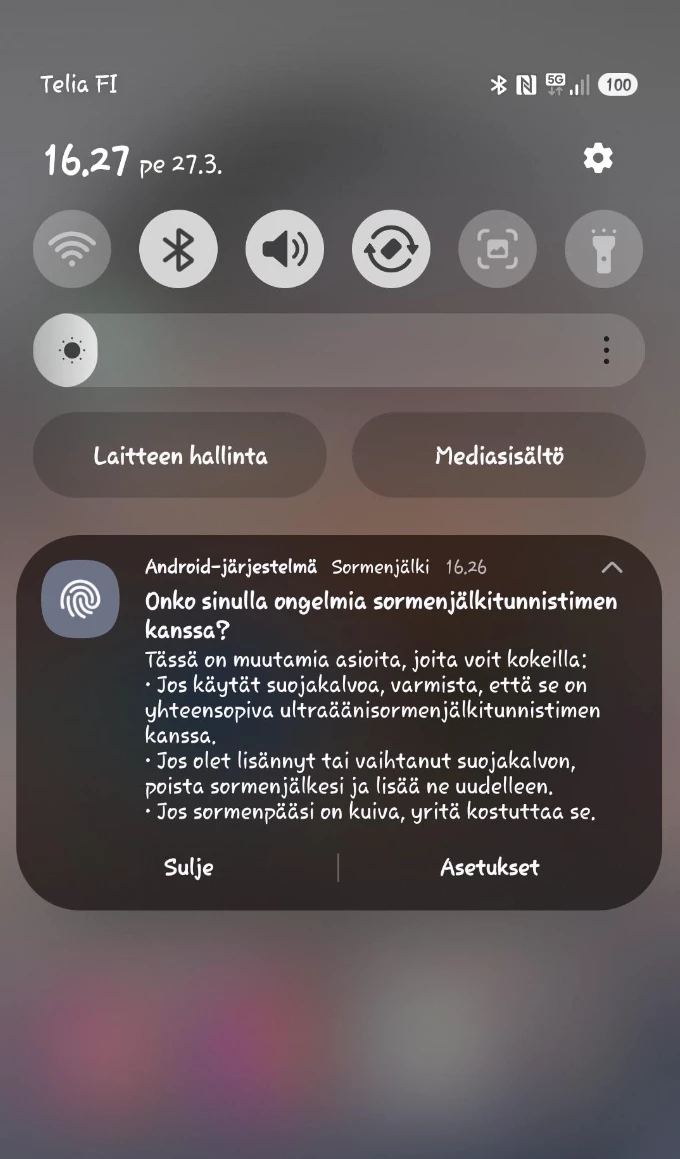Screen dimensions: 680x1159
Task: Open Laitteen hallinta device control
Action: tap(180, 456)
